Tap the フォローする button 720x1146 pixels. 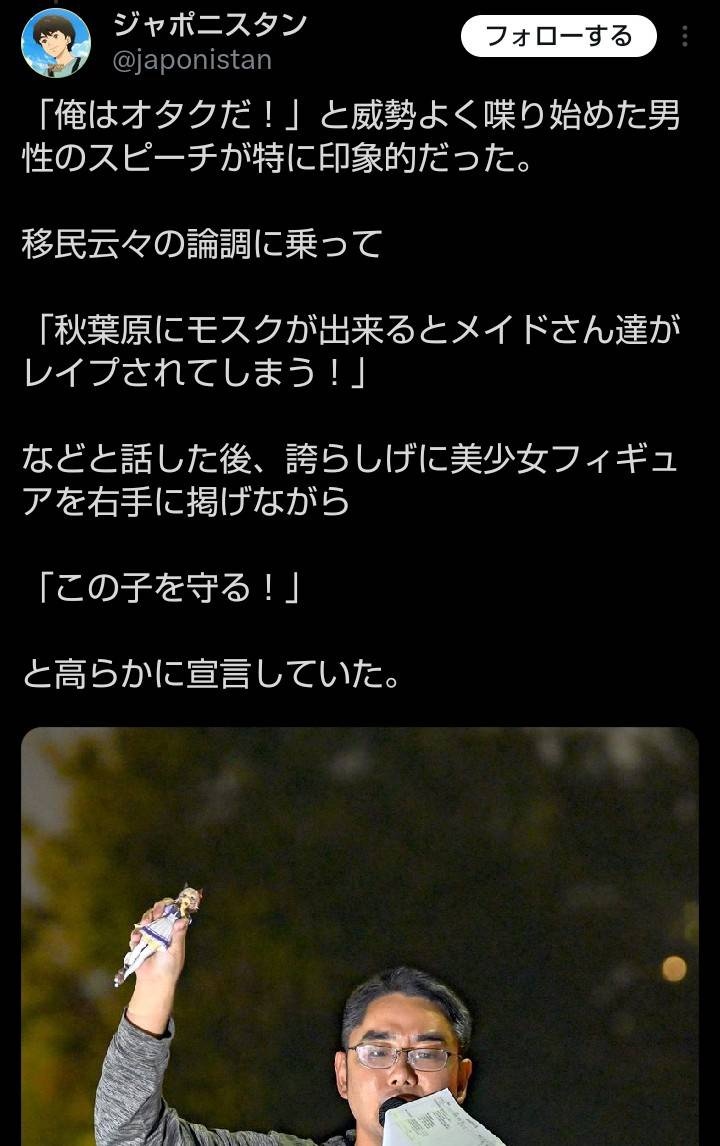(558, 37)
